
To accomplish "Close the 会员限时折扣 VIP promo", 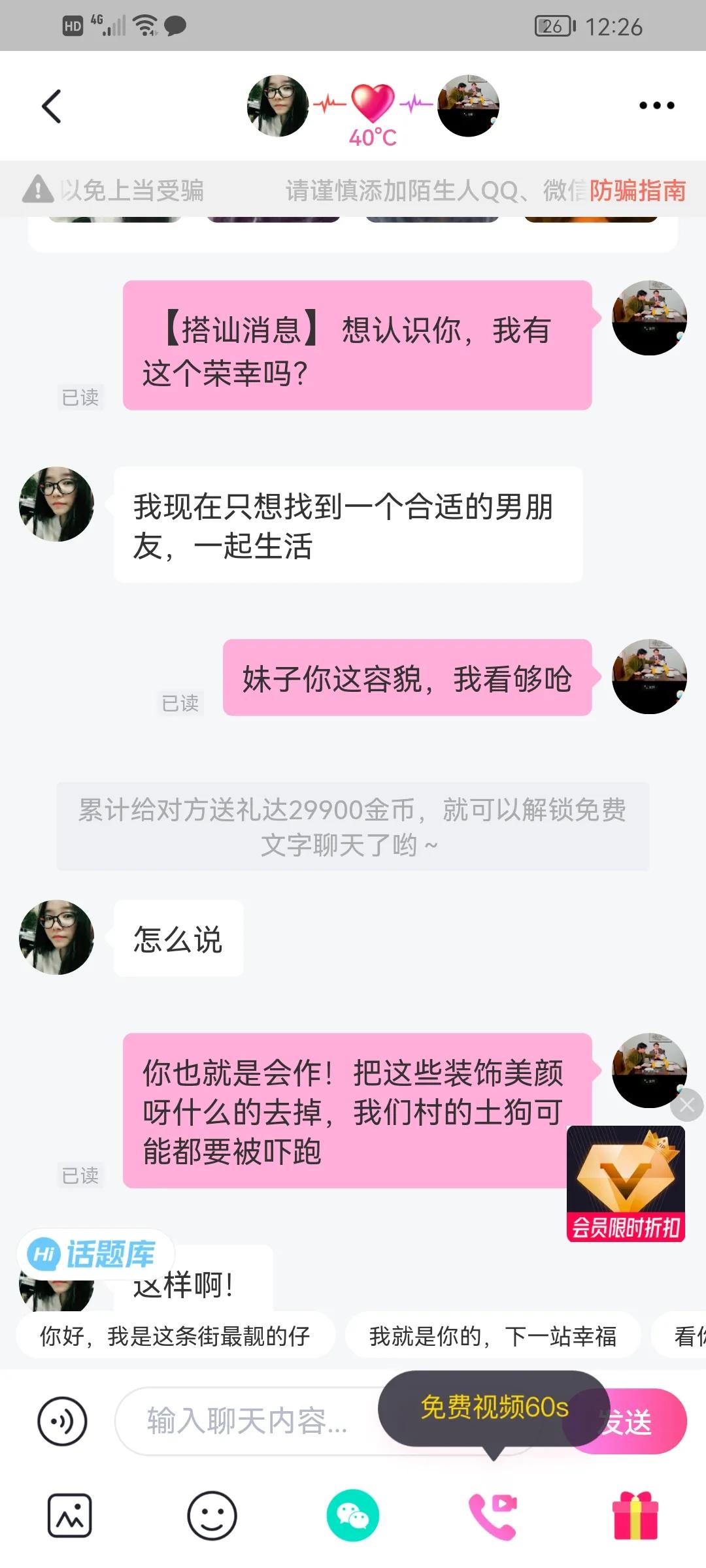I will (687, 1105).
